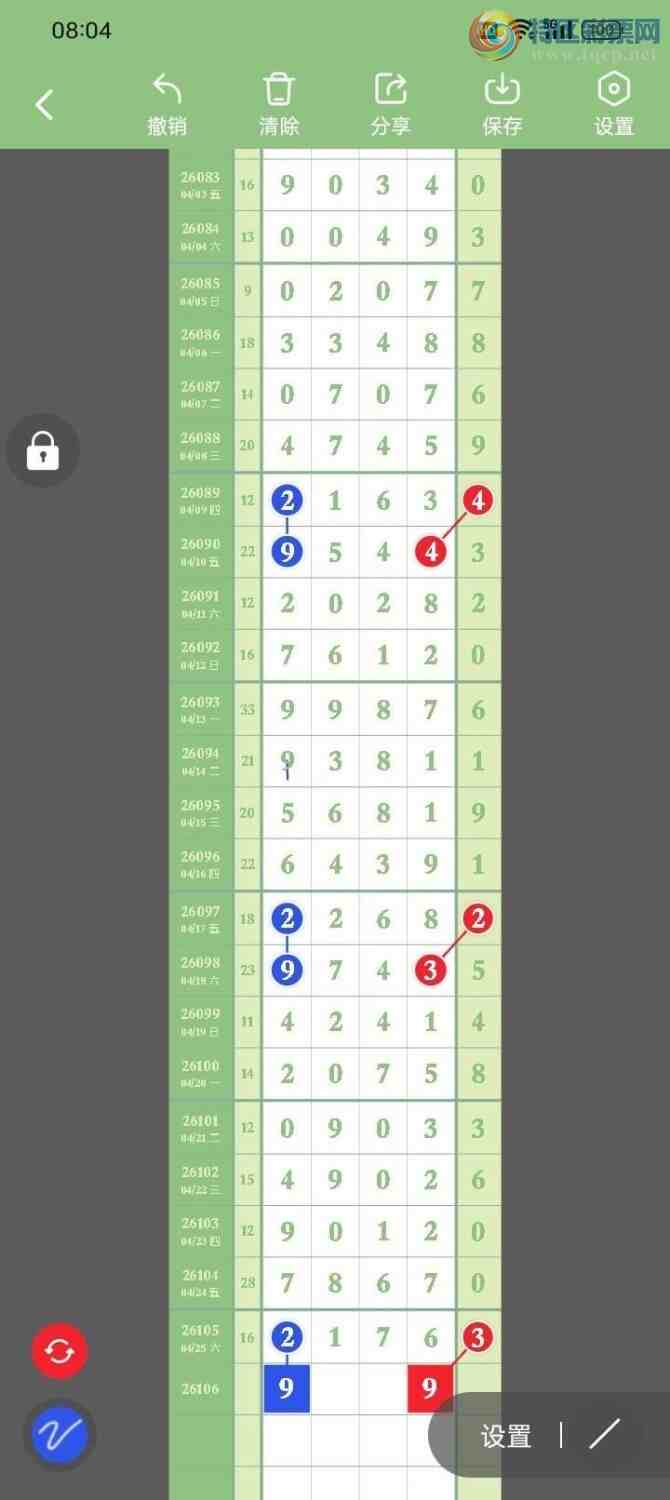Choose the straight line tool
Viewport: 670px width, 1500px height.
coord(605,1435)
